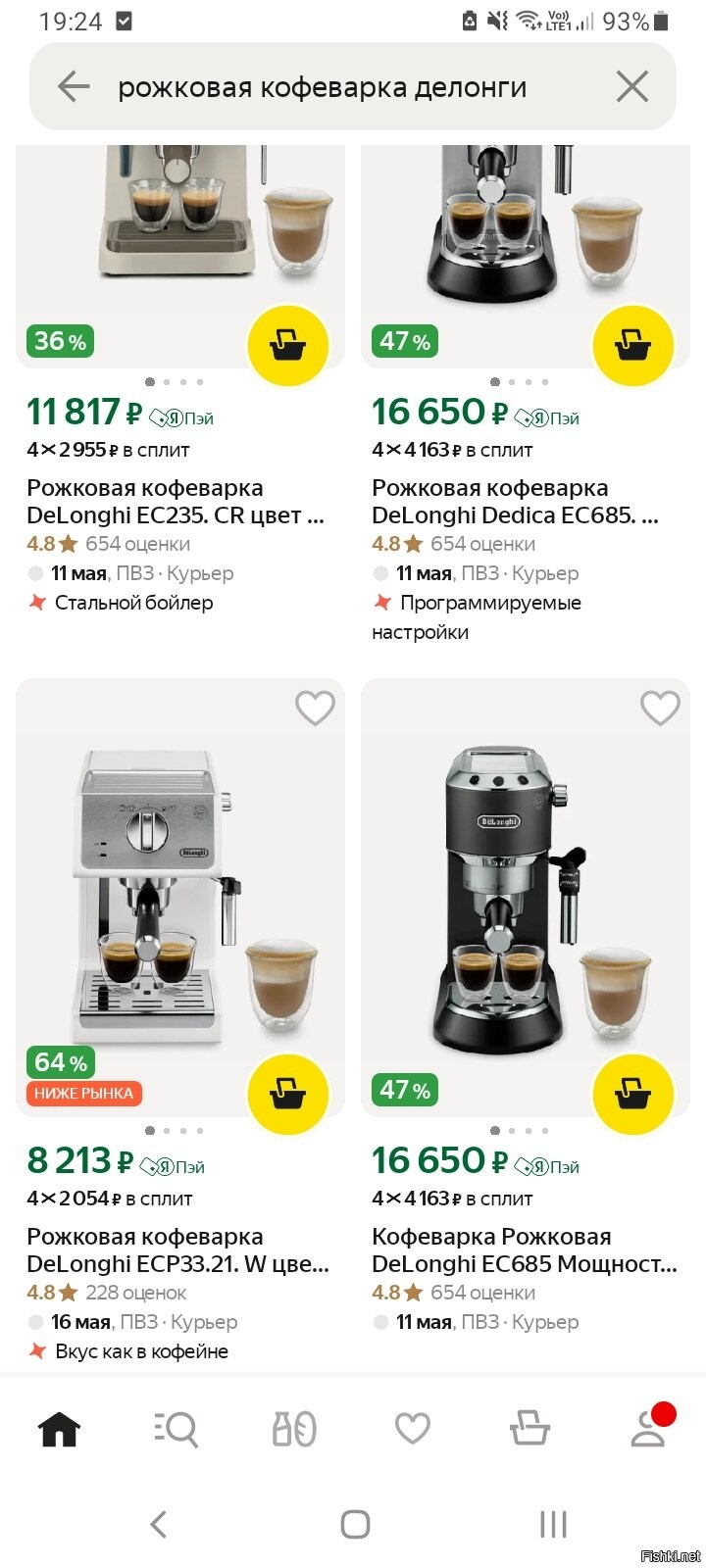Add DeLonghi EC235 to cart

(287, 345)
